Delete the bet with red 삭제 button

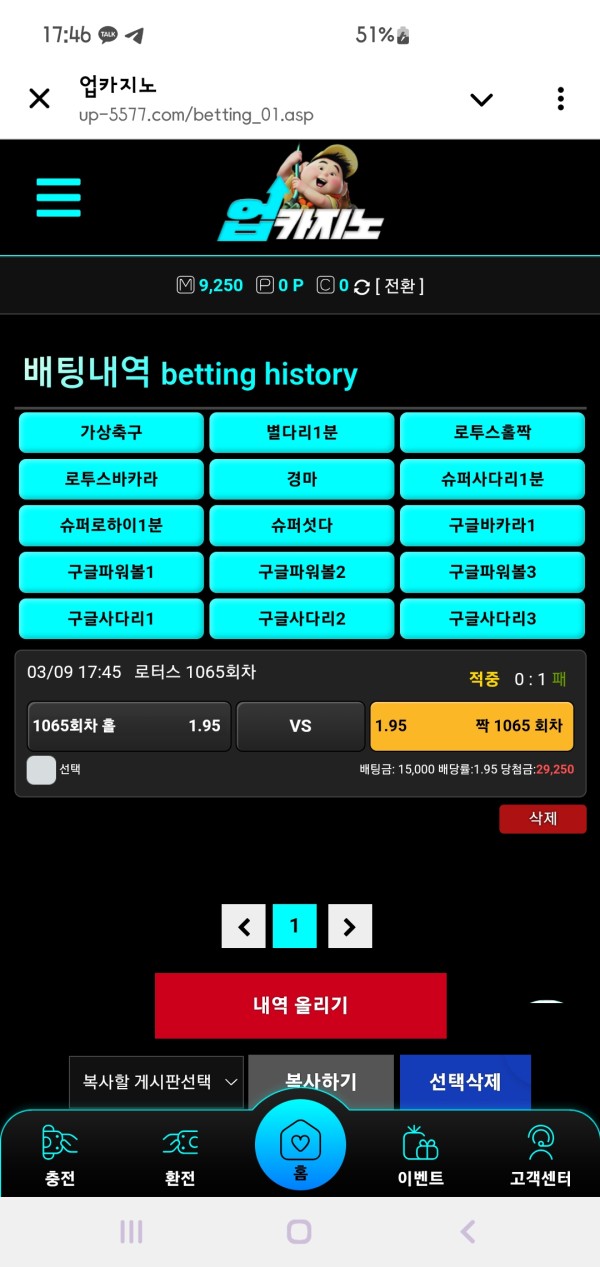(x=542, y=819)
